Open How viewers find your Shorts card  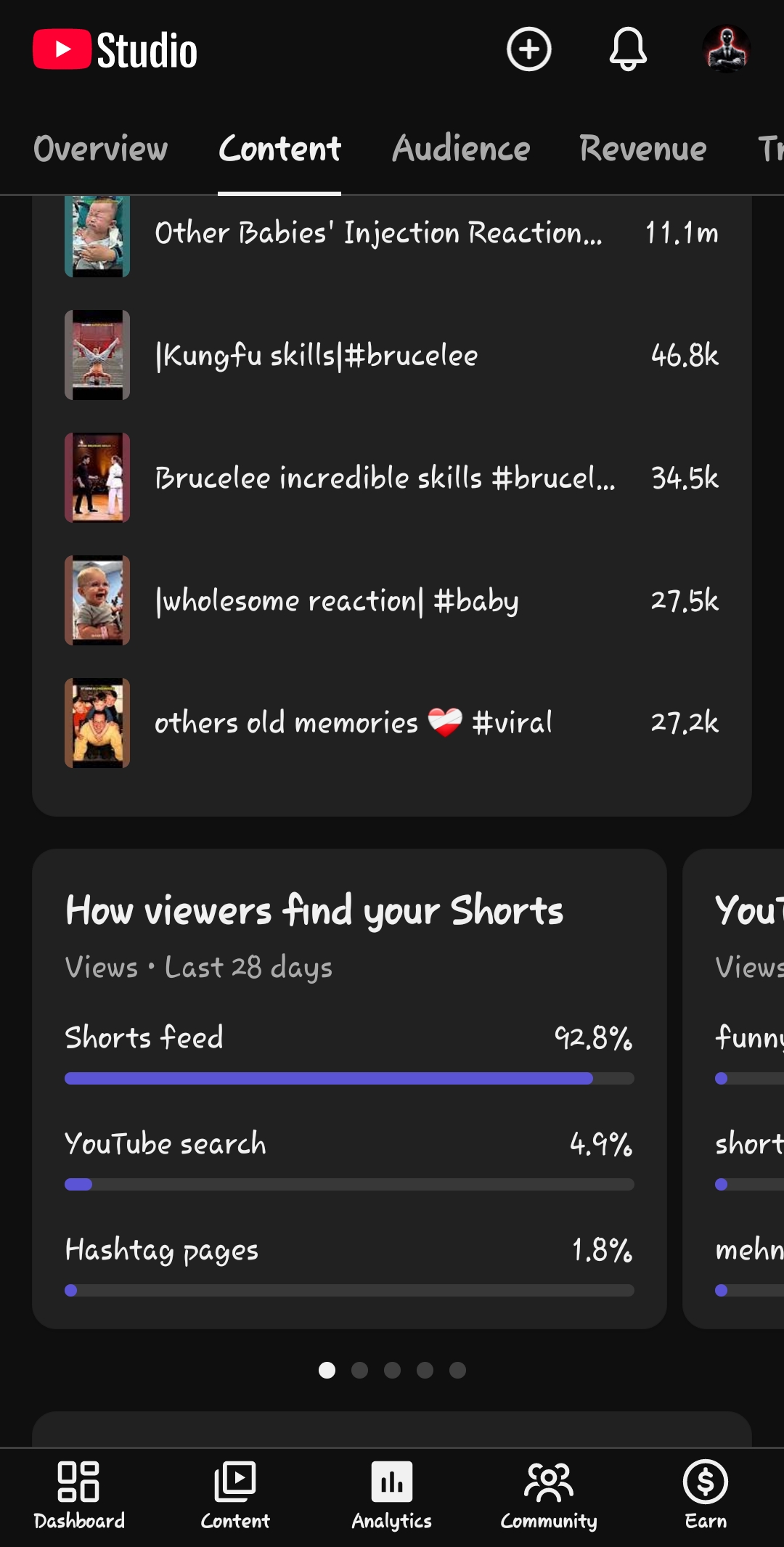click(349, 1089)
